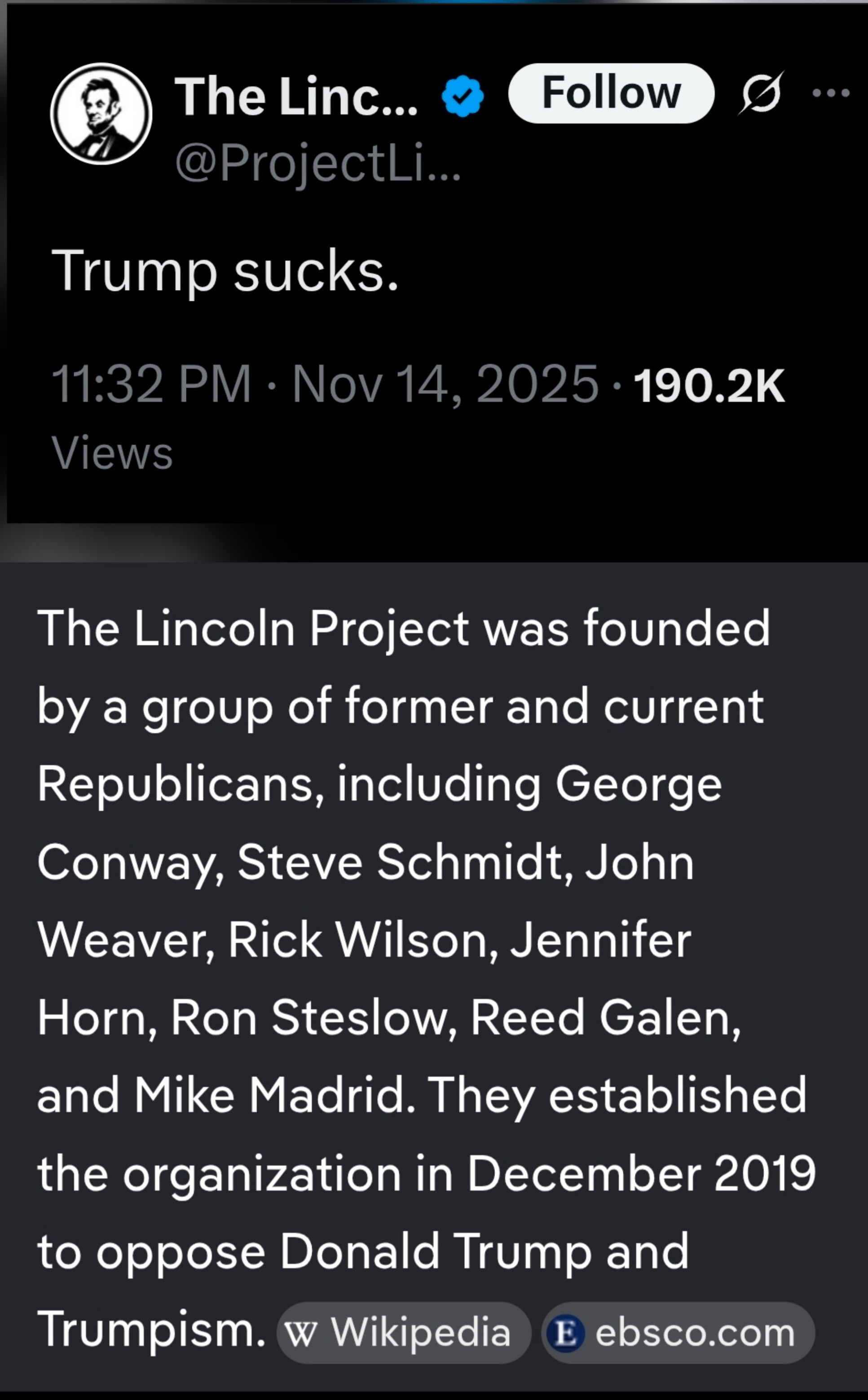868x1400 pixels.
Task: Open the ebsco.com source chip
Action: click(x=678, y=1333)
